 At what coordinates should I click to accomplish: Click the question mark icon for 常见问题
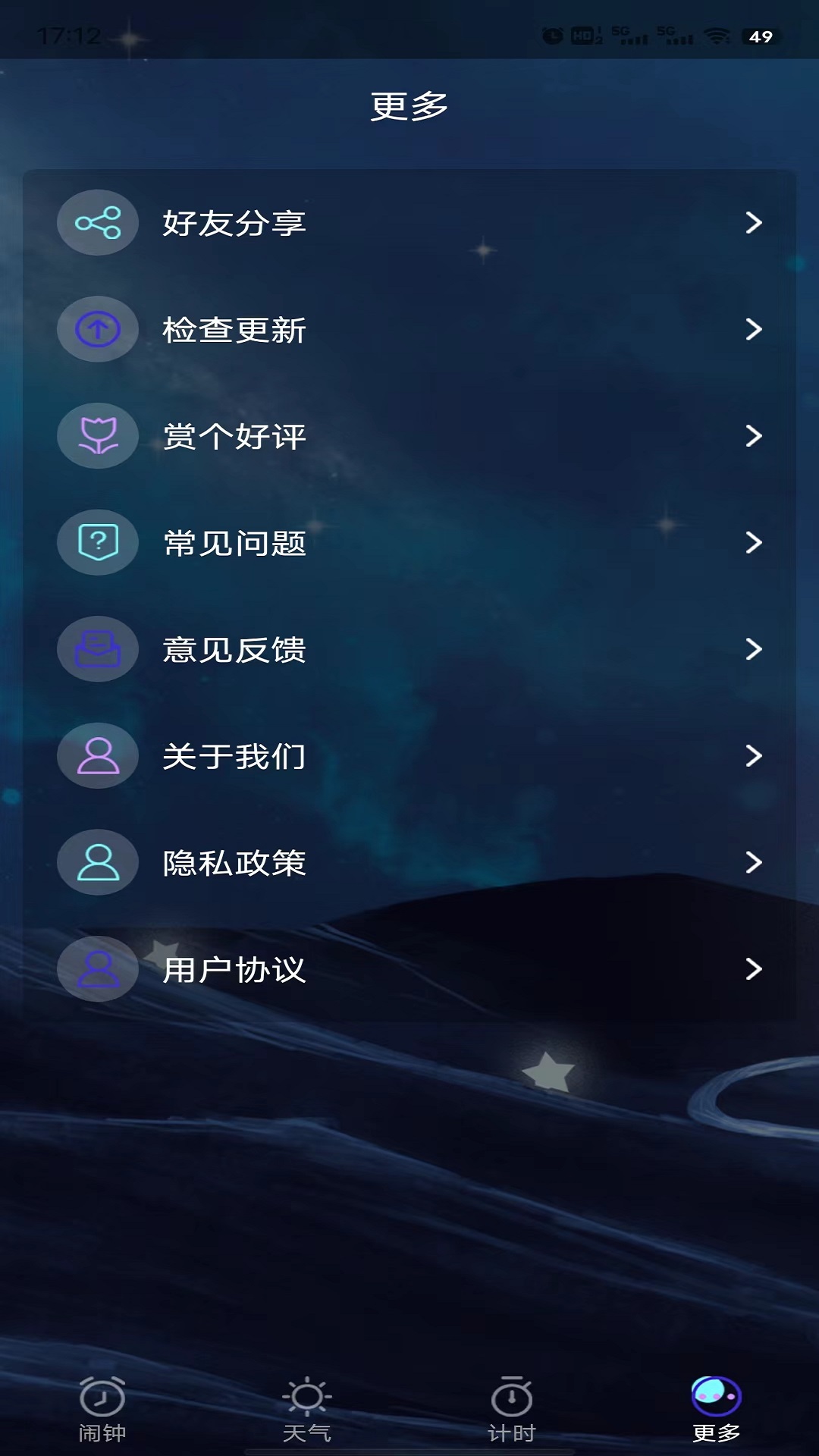pos(97,543)
